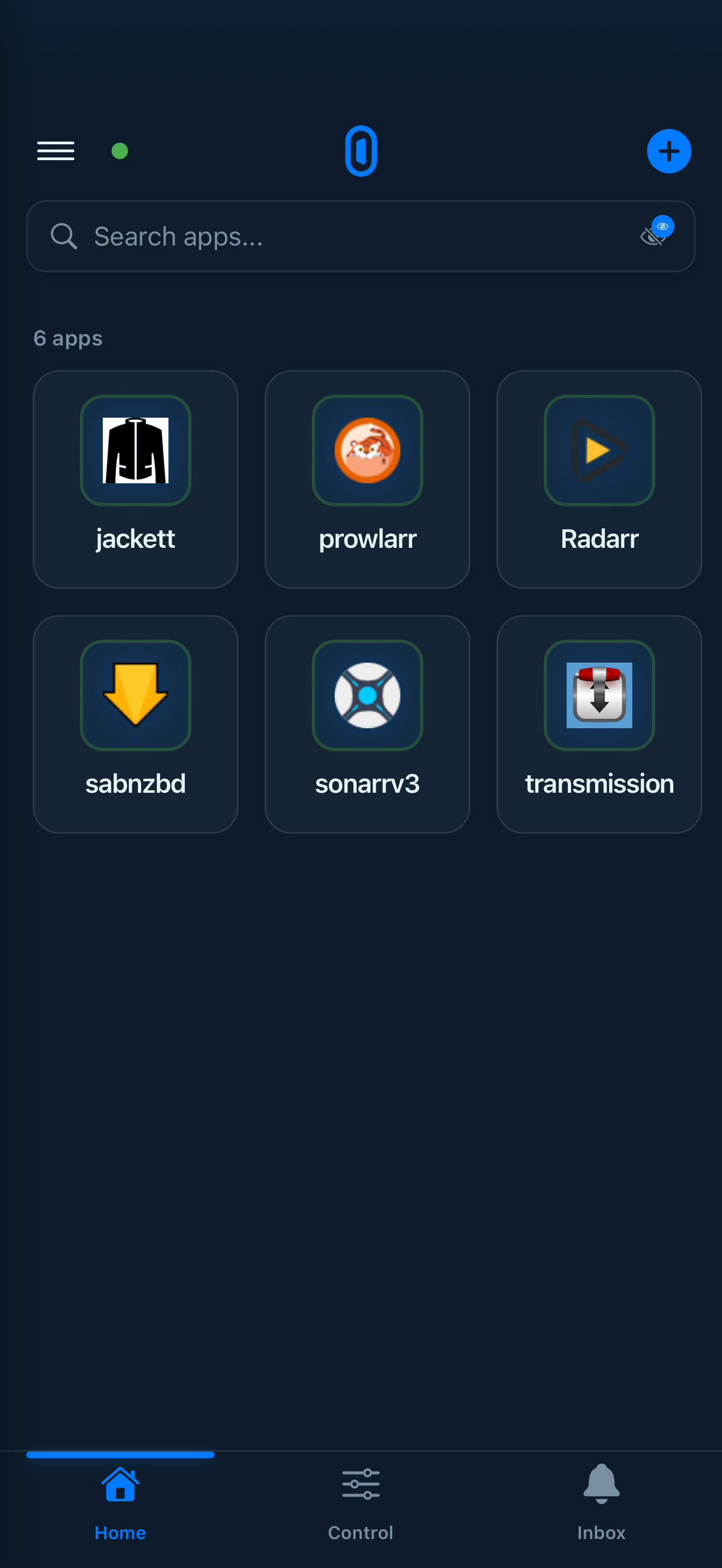
Task: Click the green connection status dot
Action: point(120,151)
